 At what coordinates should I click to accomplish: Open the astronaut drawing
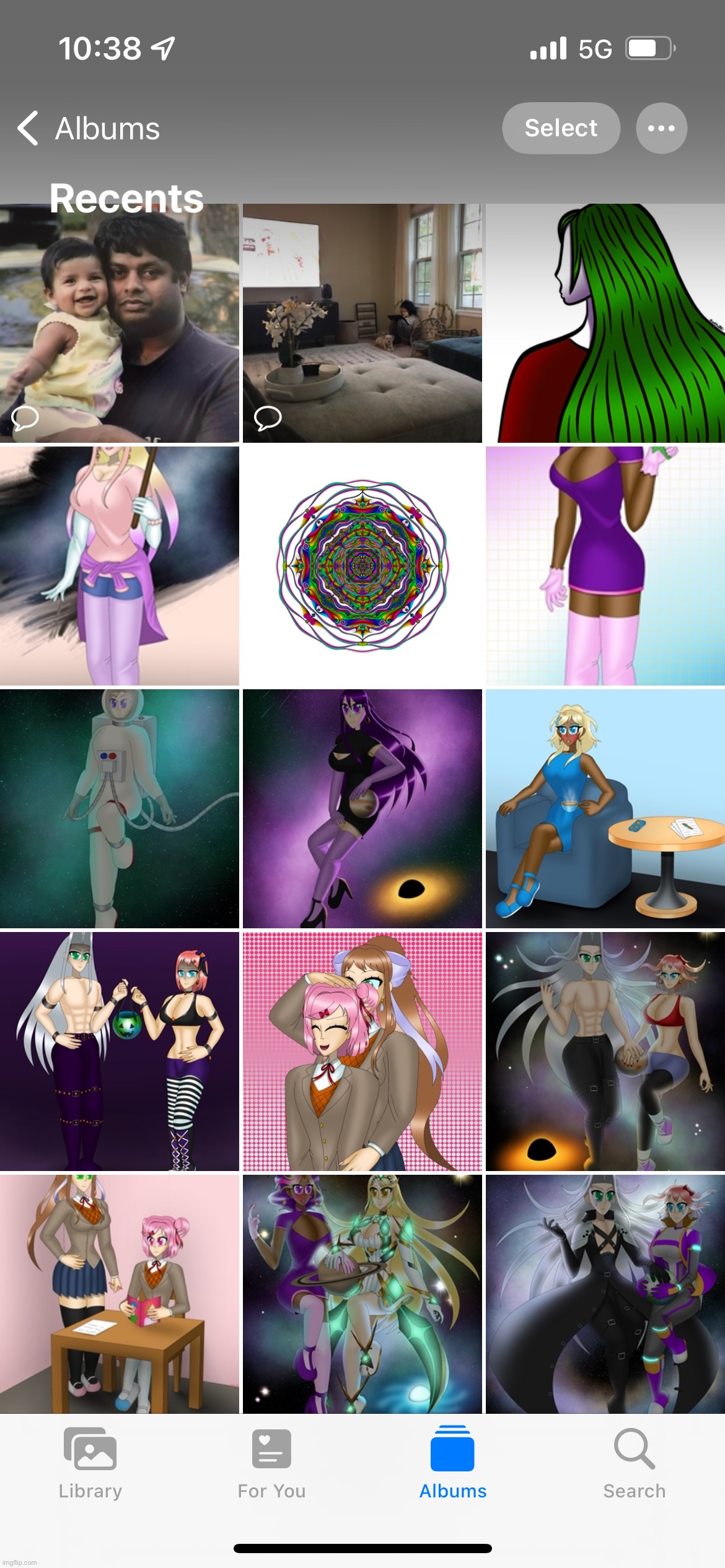[119, 808]
